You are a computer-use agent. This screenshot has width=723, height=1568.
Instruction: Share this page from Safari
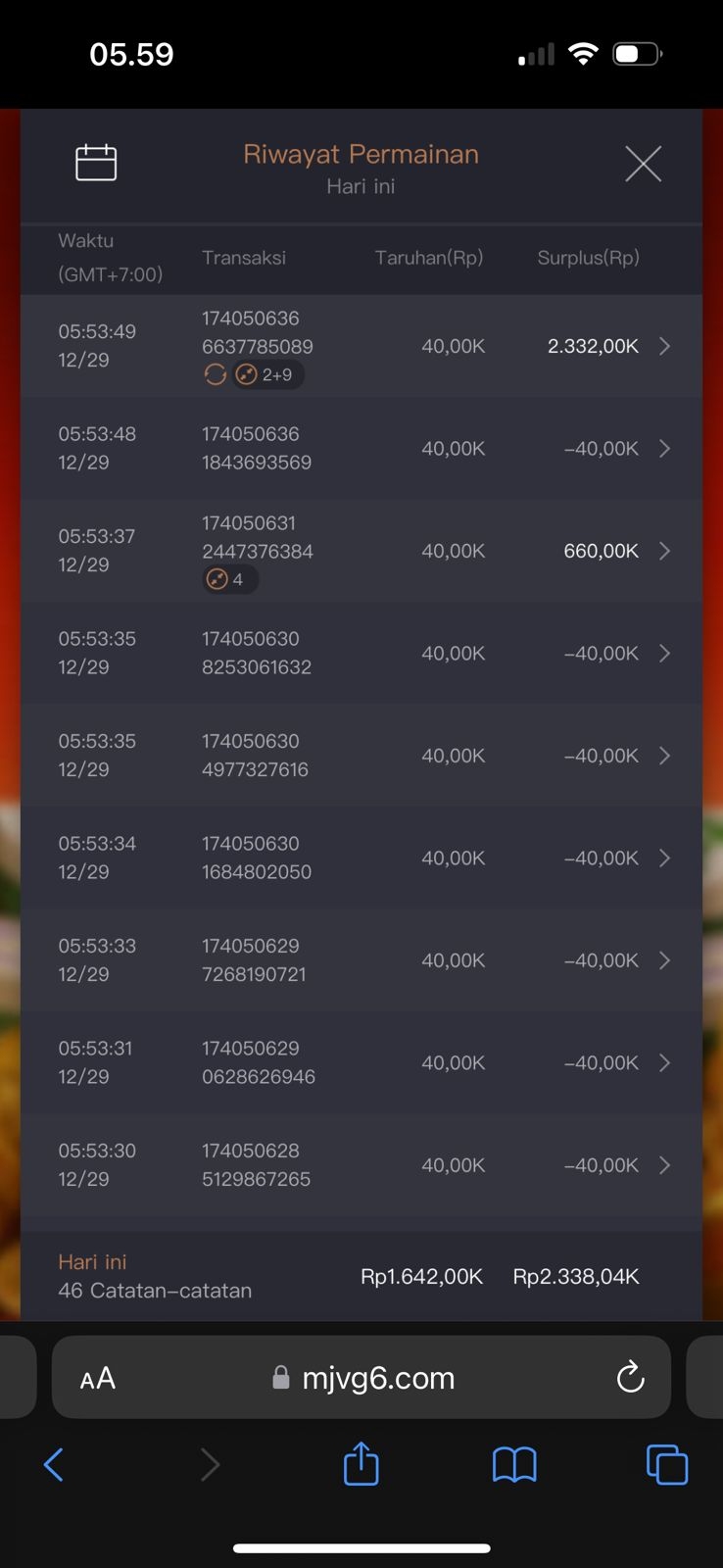click(x=361, y=1464)
